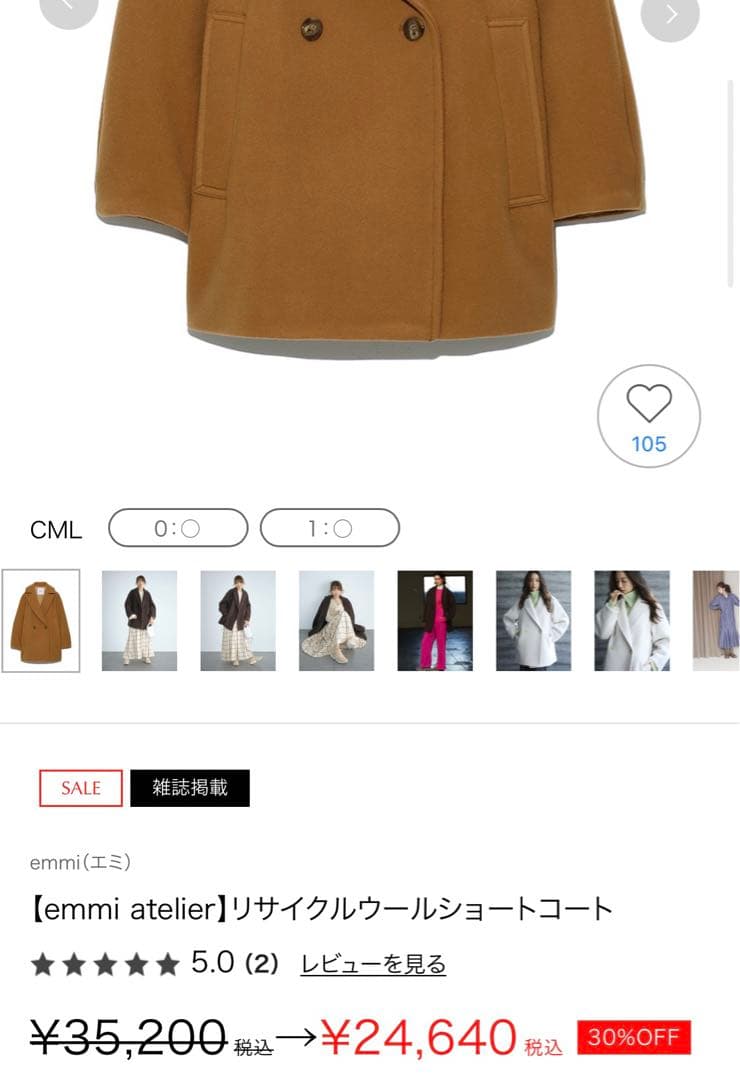Viewport: 740px width, 1080px height.
Task: Favorite the coat by tapping the heart icon
Action: click(x=648, y=405)
